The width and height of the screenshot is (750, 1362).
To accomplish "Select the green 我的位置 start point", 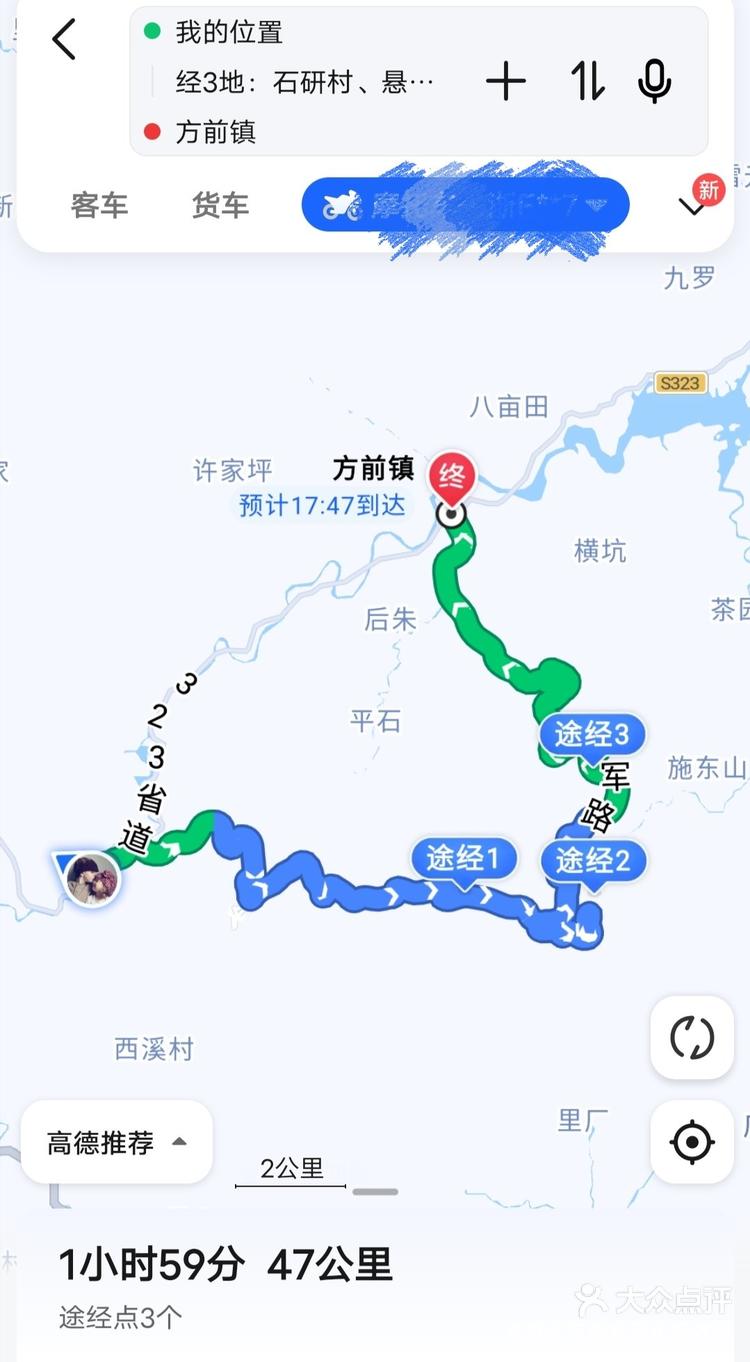I will point(222,32).
